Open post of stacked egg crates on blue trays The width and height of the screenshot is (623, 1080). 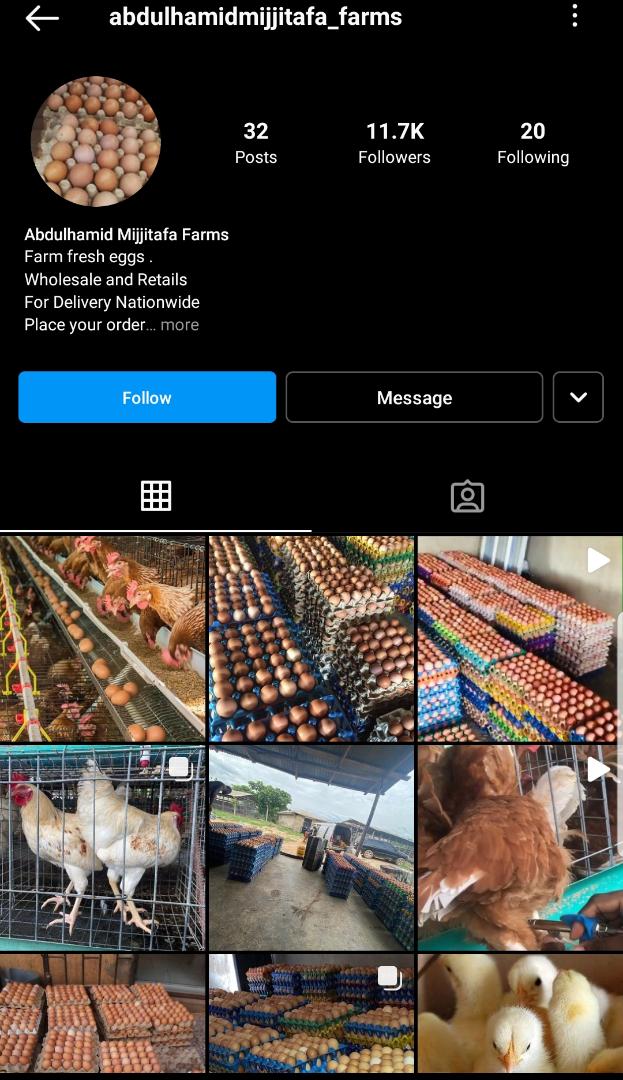(x=311, y=639)
